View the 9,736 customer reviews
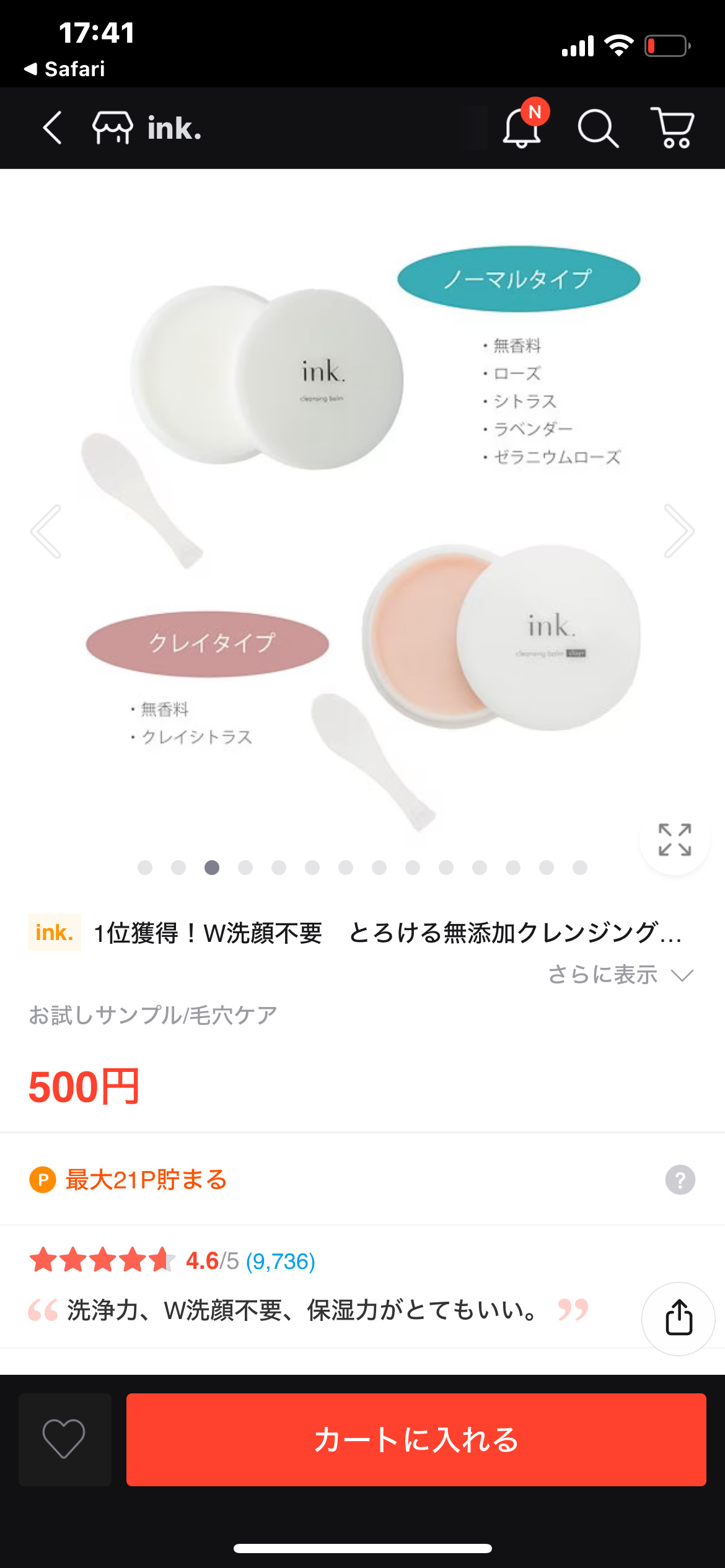Image resolution: width=725 pixels, height=1568 pixels. coord(281,1261)
